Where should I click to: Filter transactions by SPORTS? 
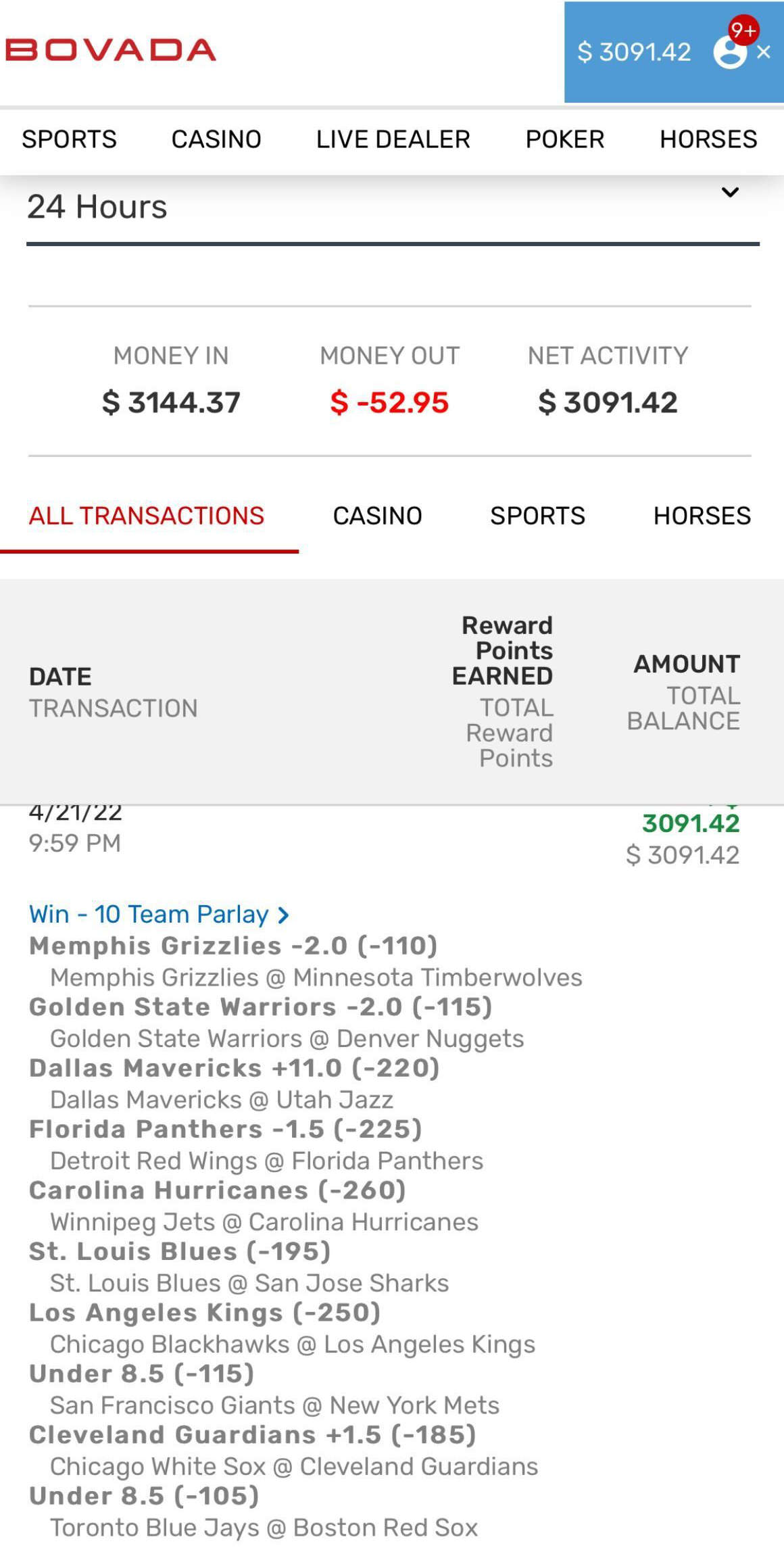[538, 516]
